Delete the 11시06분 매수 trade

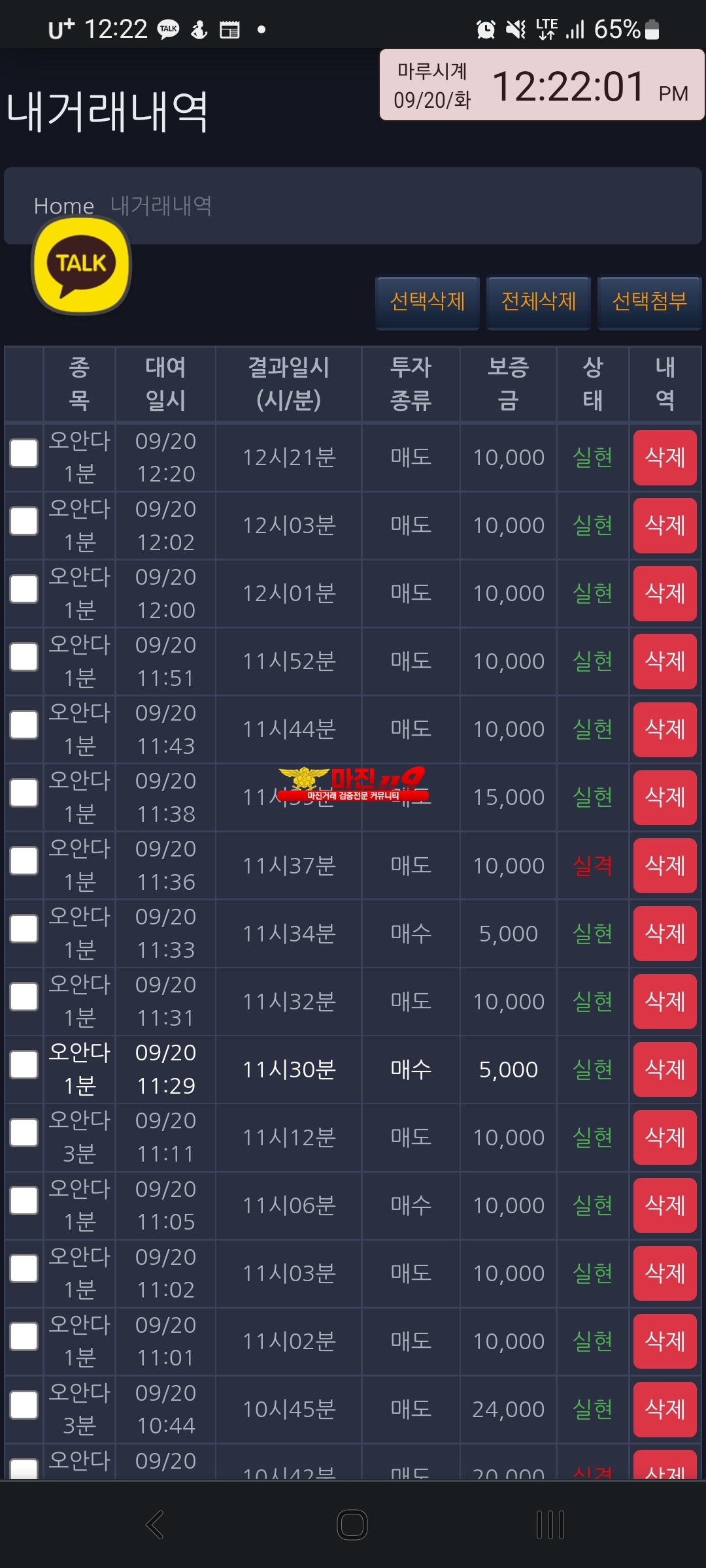(x=665, y=1205)
